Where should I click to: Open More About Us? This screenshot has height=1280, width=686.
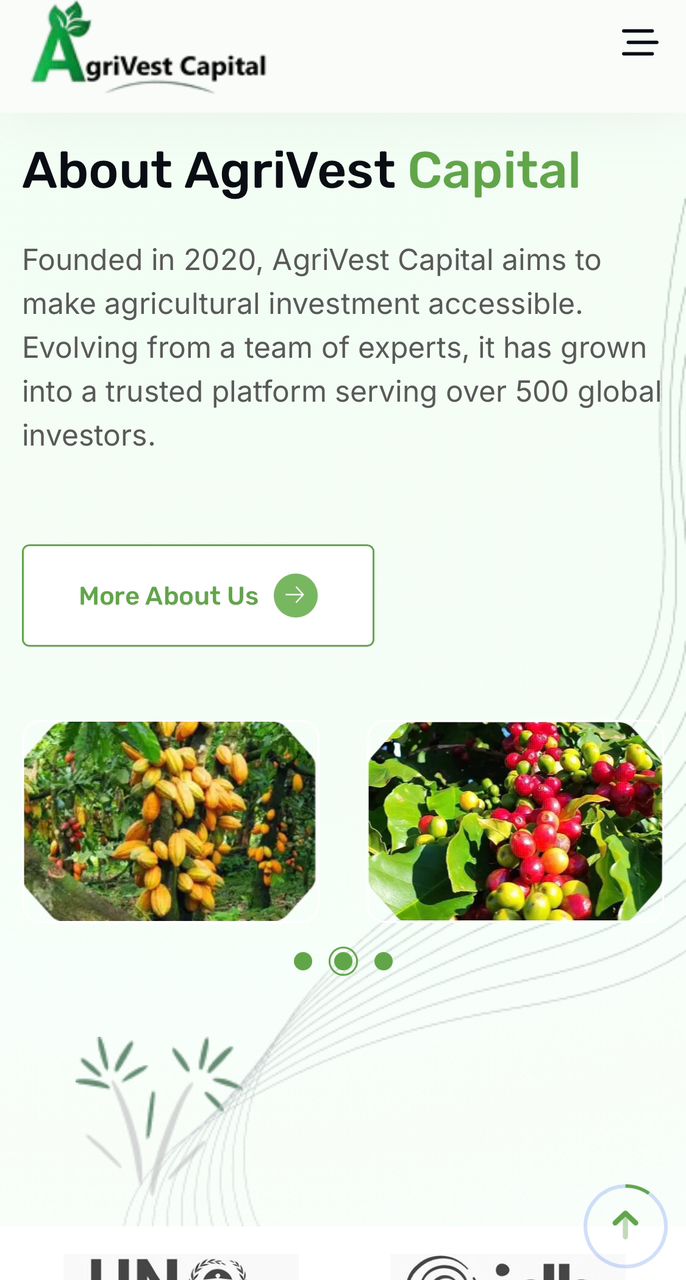(198, 596)
